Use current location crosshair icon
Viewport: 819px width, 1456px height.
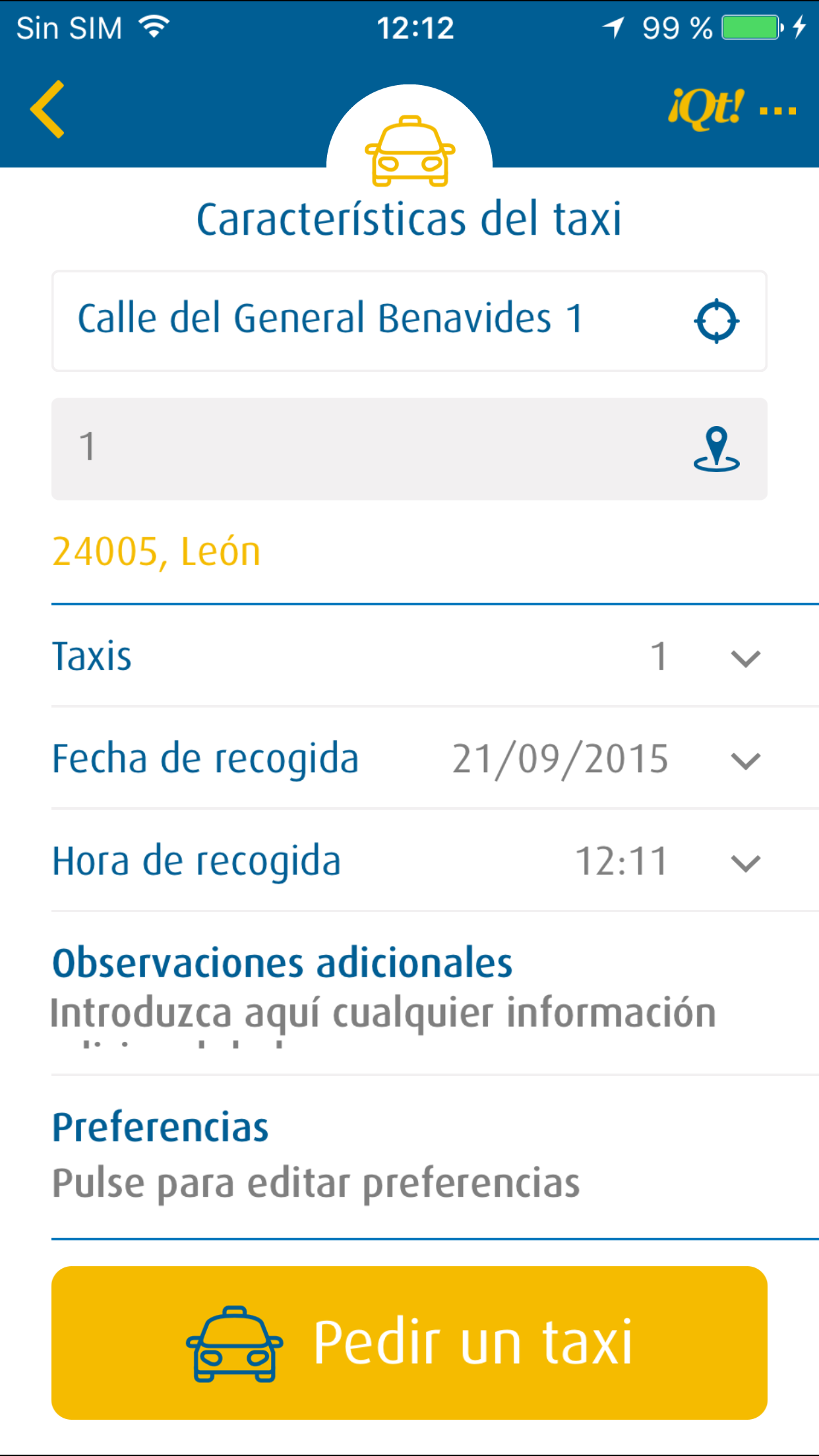717,321
